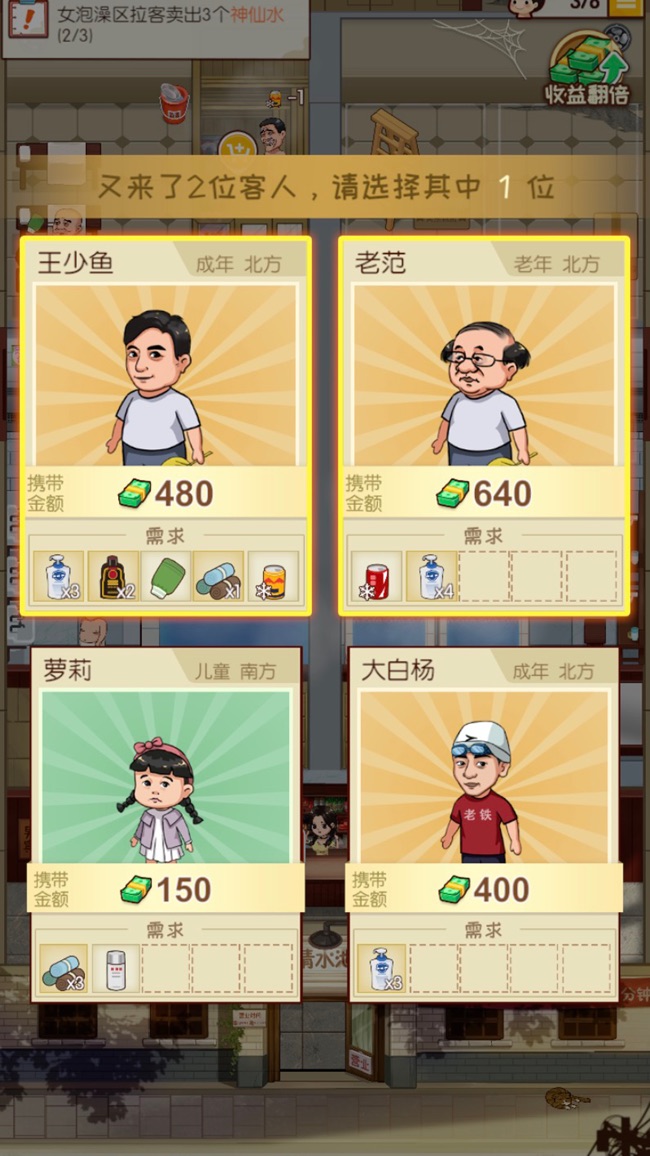
Task: Choose customer 老范 card
Action: point(484,425)
